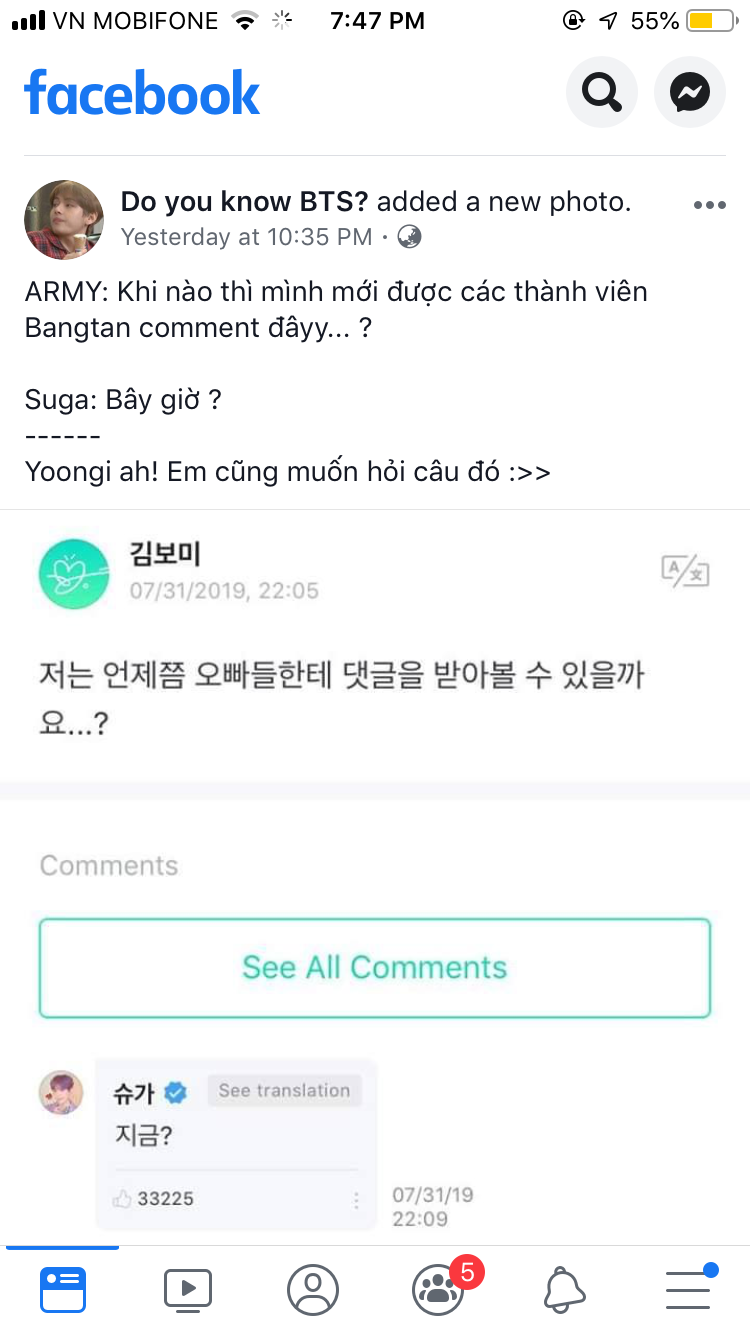750x1334 pixels.
Task: Open Facebook search
Action: 601,93
